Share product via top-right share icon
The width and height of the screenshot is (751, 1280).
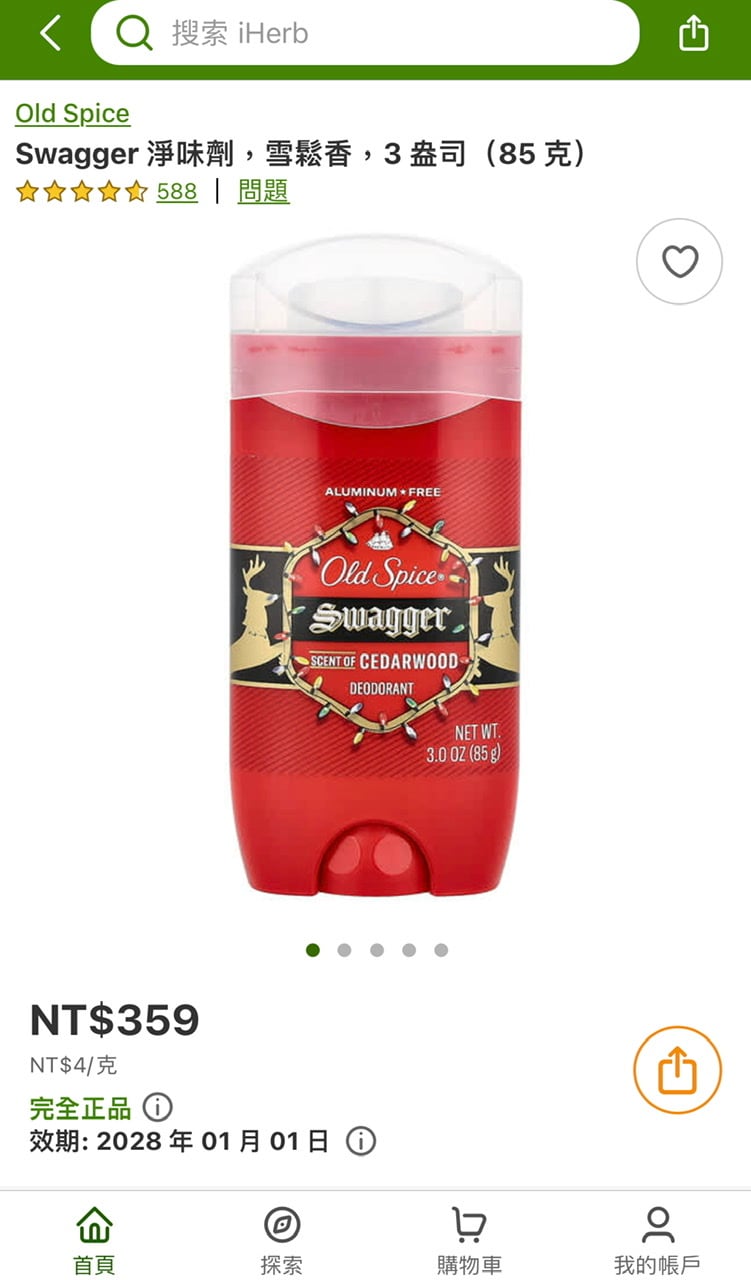(693, 34)
